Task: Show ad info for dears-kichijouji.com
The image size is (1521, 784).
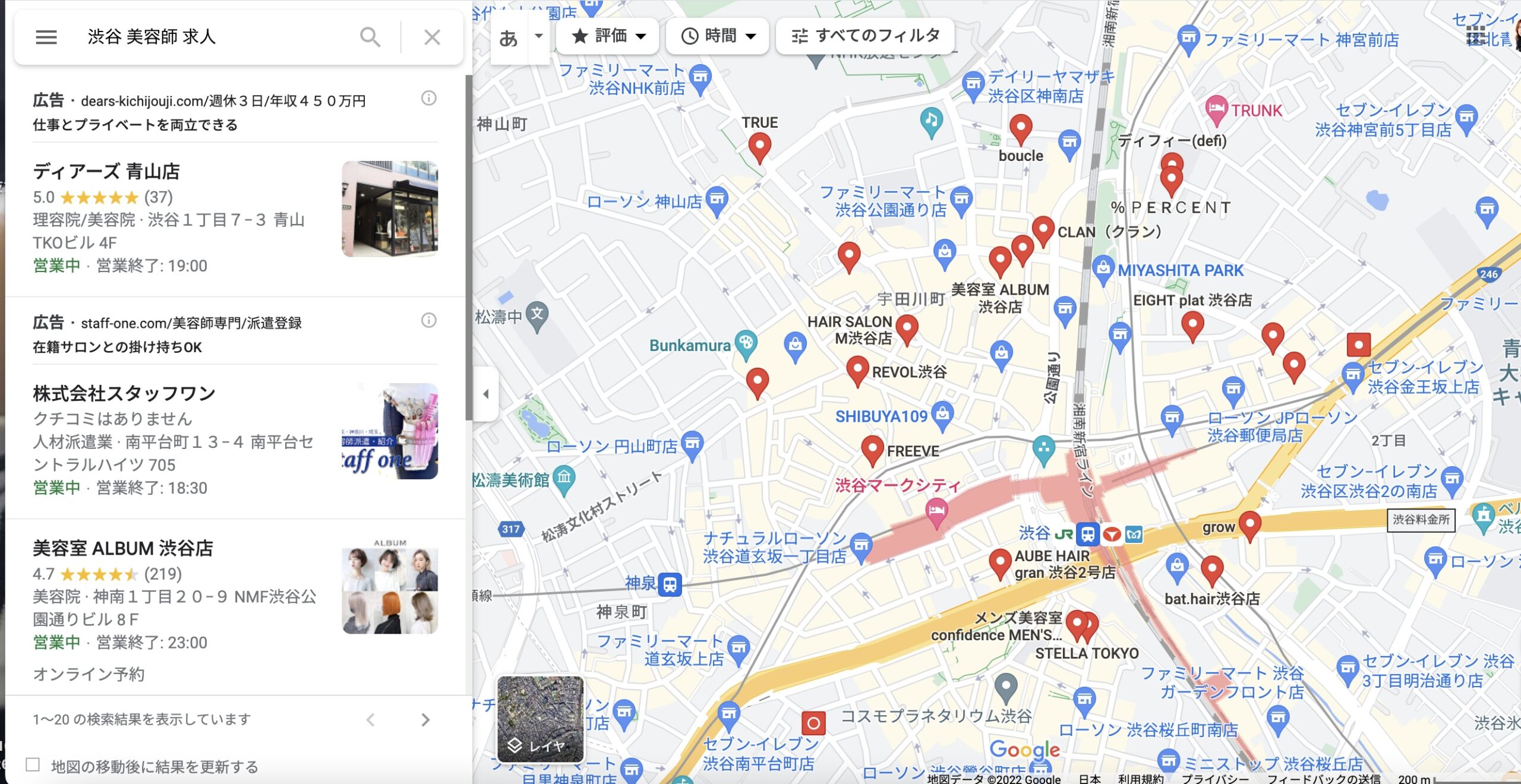Action: click(428, 99)
